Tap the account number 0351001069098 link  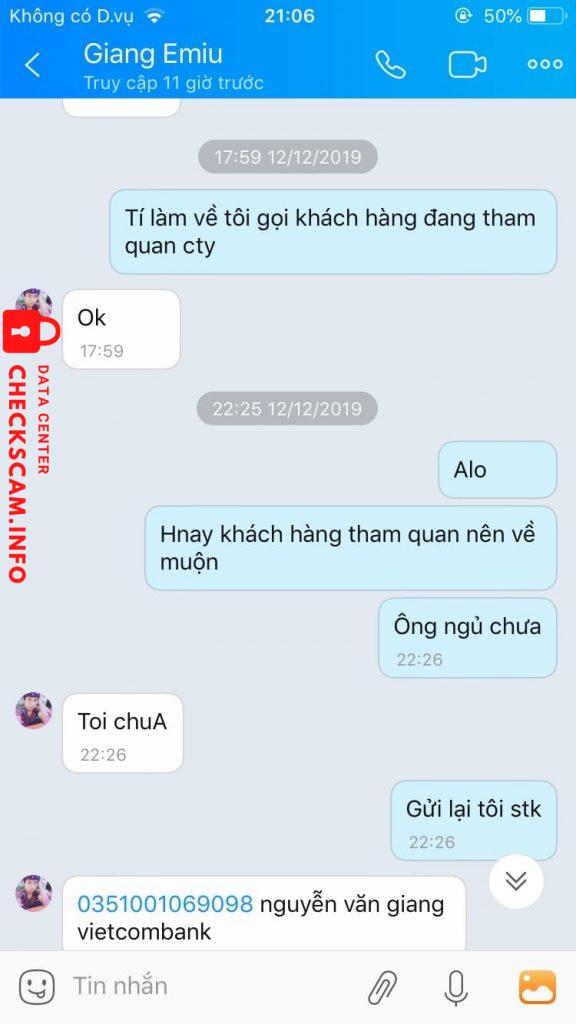coord(165,904)
